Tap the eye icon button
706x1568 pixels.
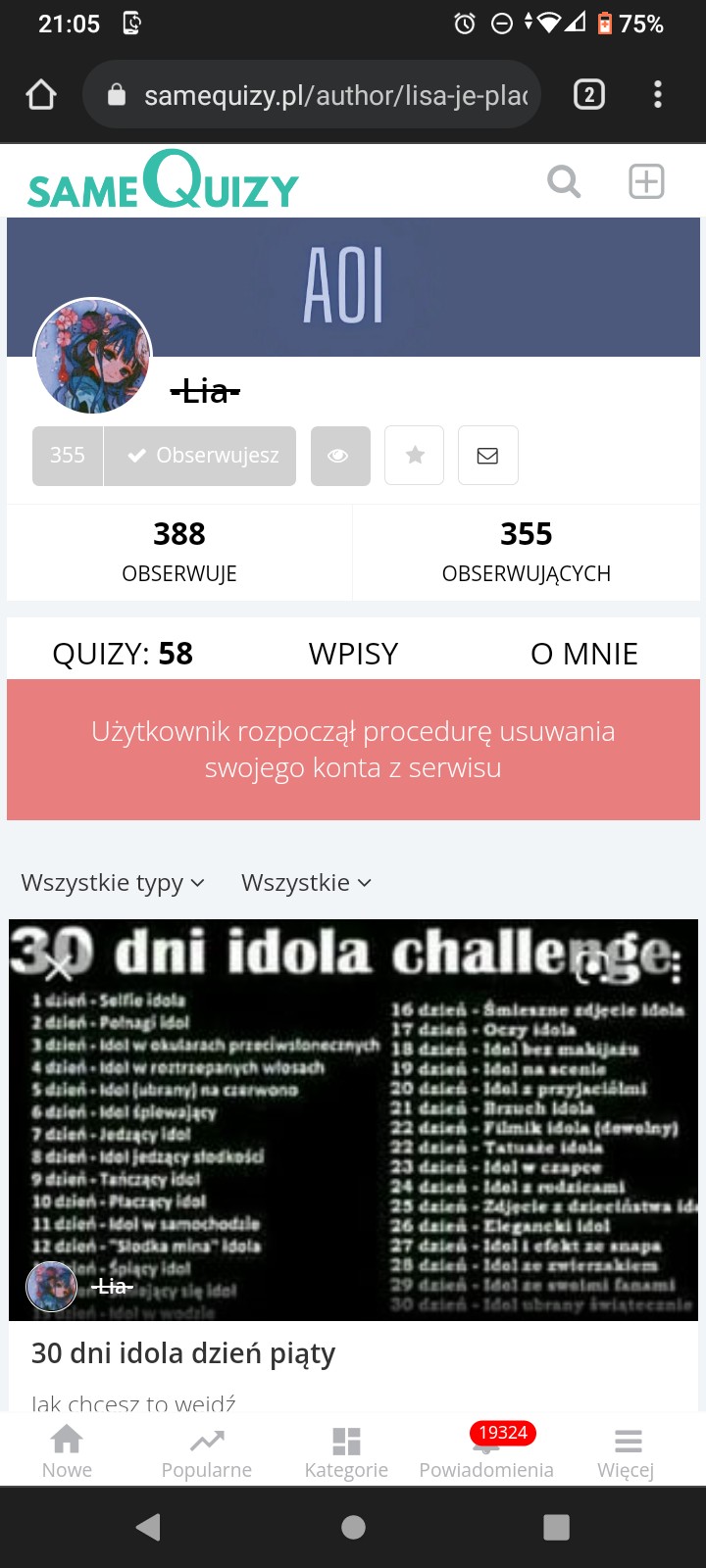point(340,456)
